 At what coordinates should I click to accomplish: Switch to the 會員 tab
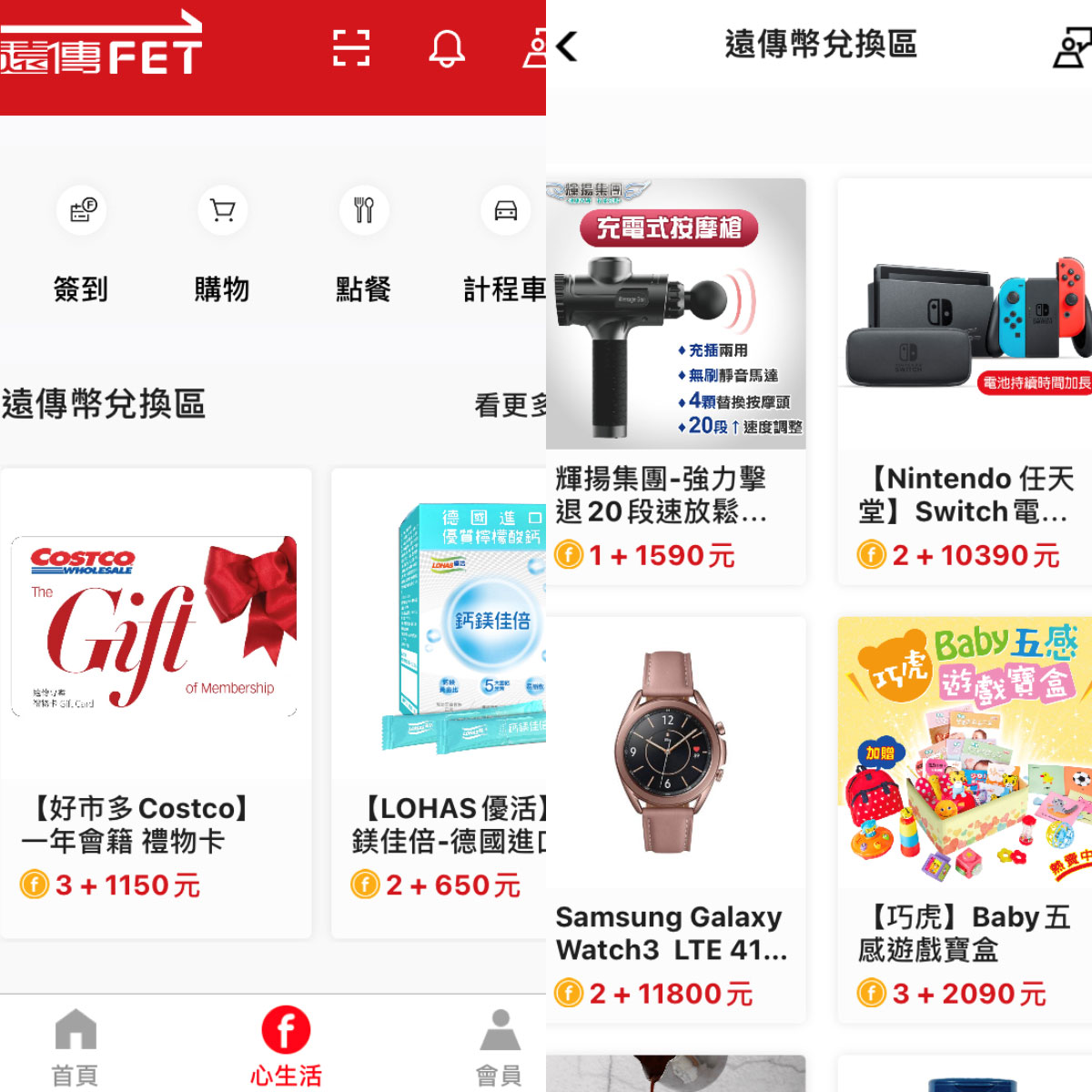click(499, 1046)
